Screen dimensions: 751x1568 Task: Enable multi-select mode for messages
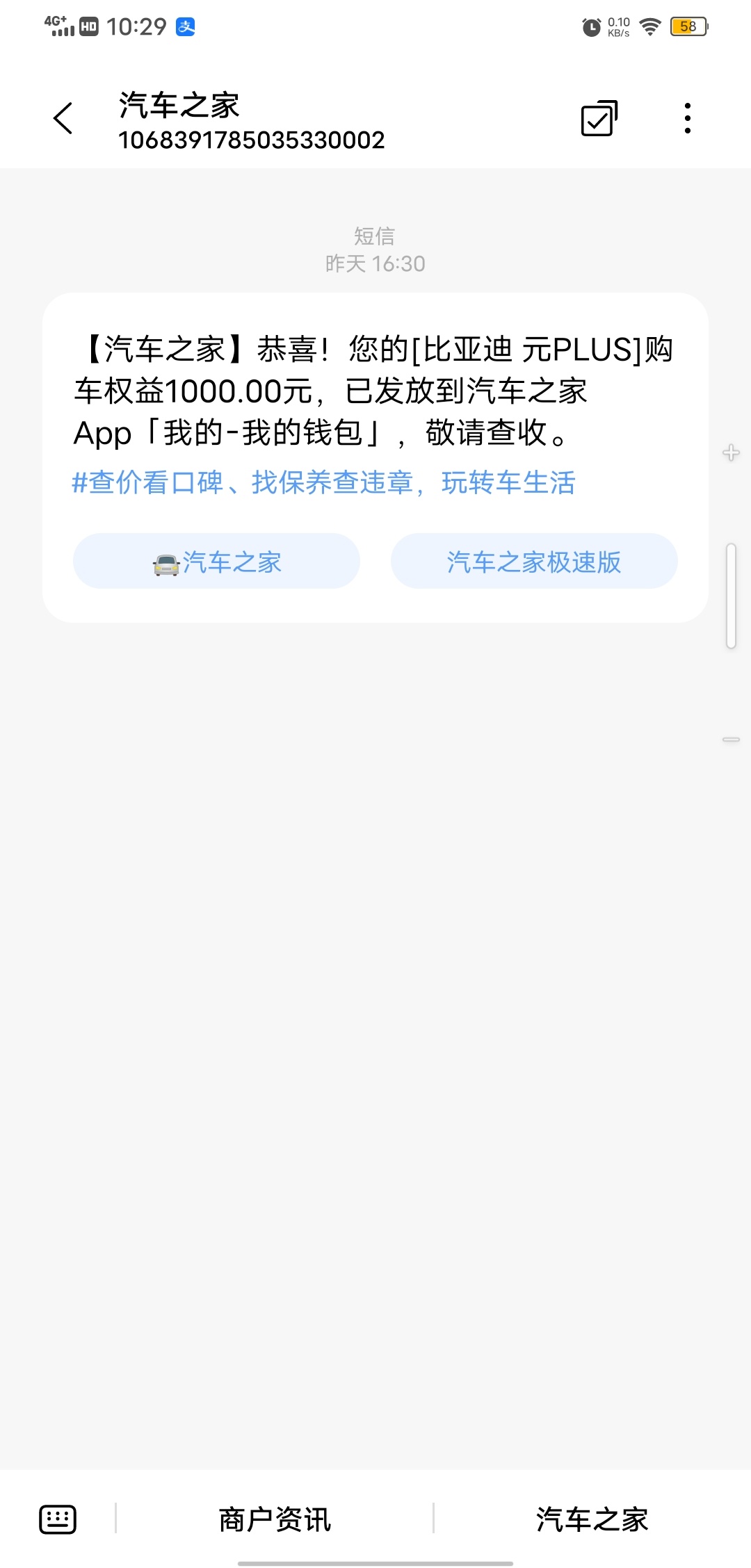point(599,118)
